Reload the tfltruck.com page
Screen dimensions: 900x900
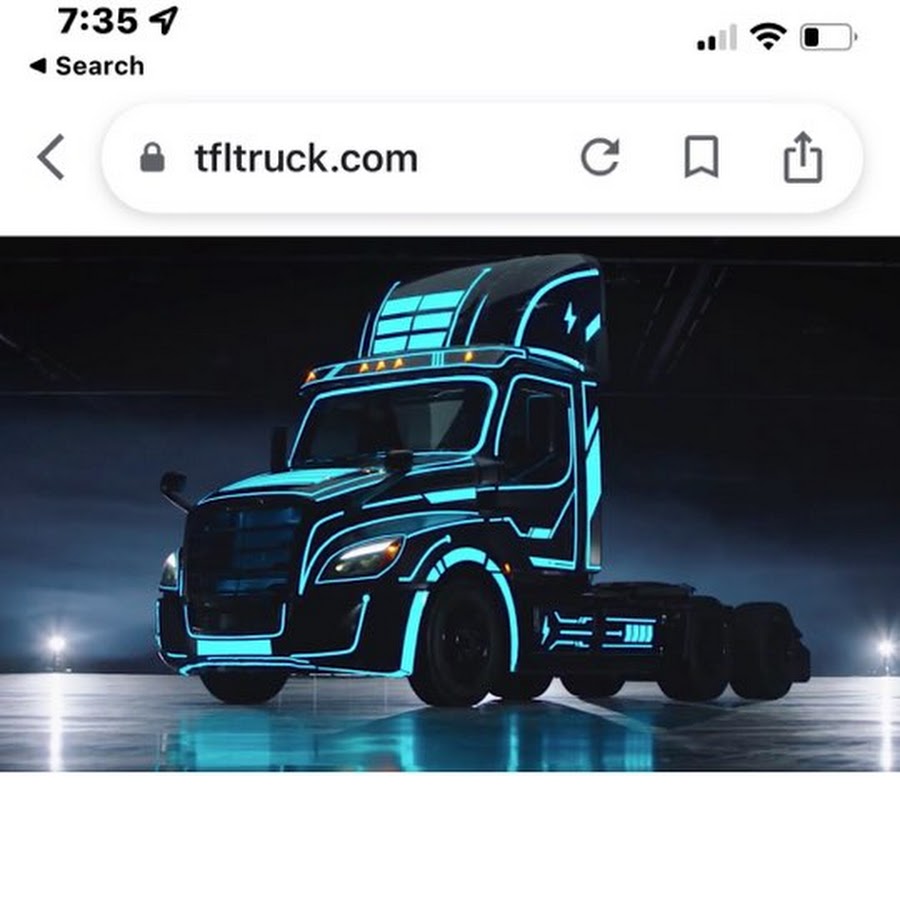(600, 157)
